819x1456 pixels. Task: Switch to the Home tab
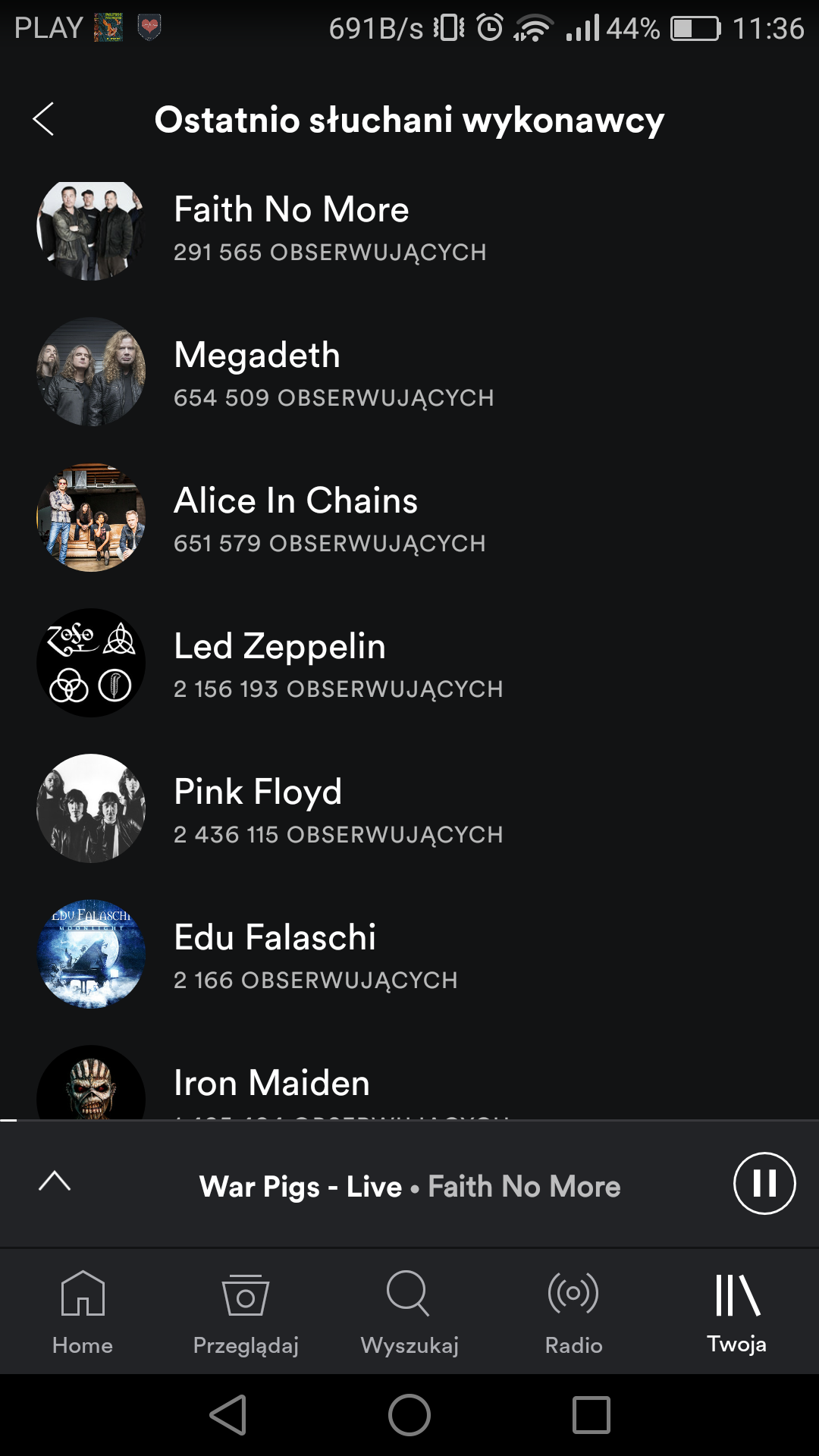point(83,1312)
